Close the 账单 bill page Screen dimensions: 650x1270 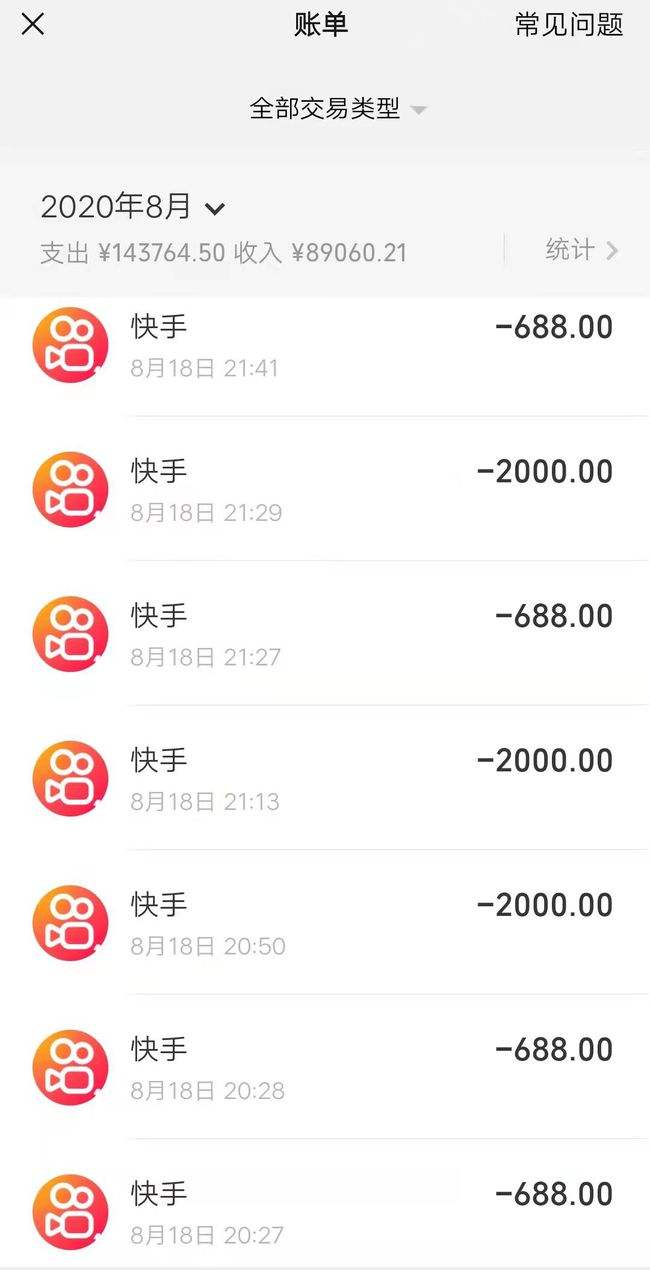(33, 25)
